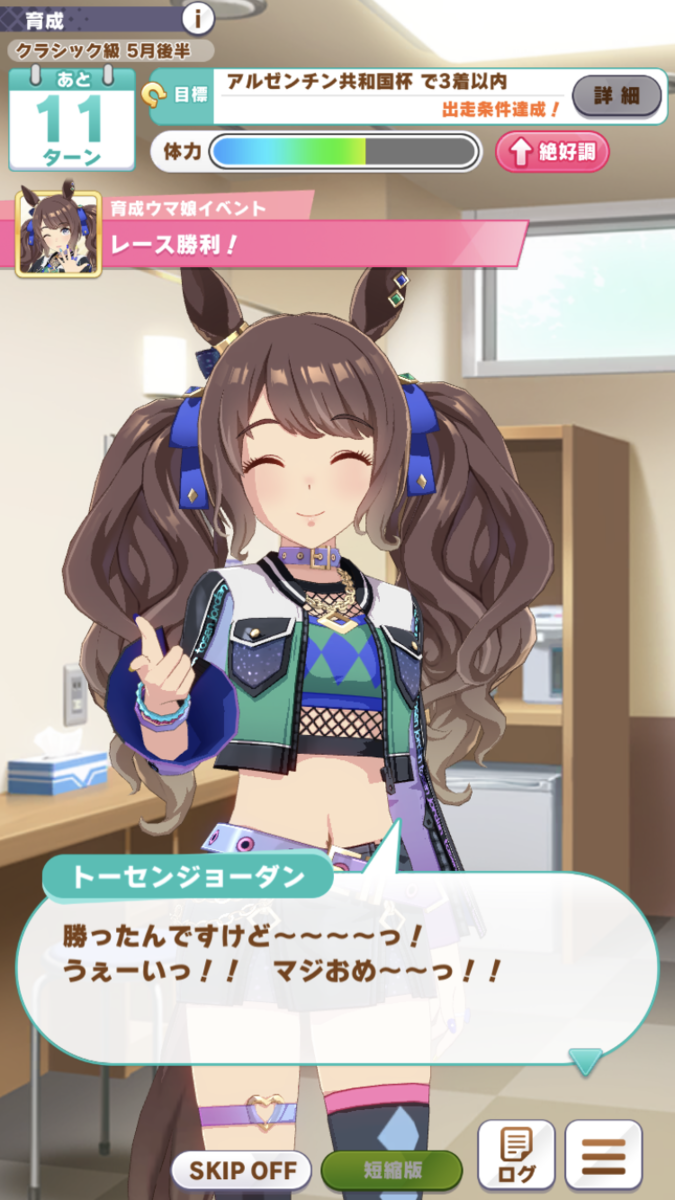Select the 短縮版 shortened version button
Screen dimensions: 675x1200
tap(391, 1170)
